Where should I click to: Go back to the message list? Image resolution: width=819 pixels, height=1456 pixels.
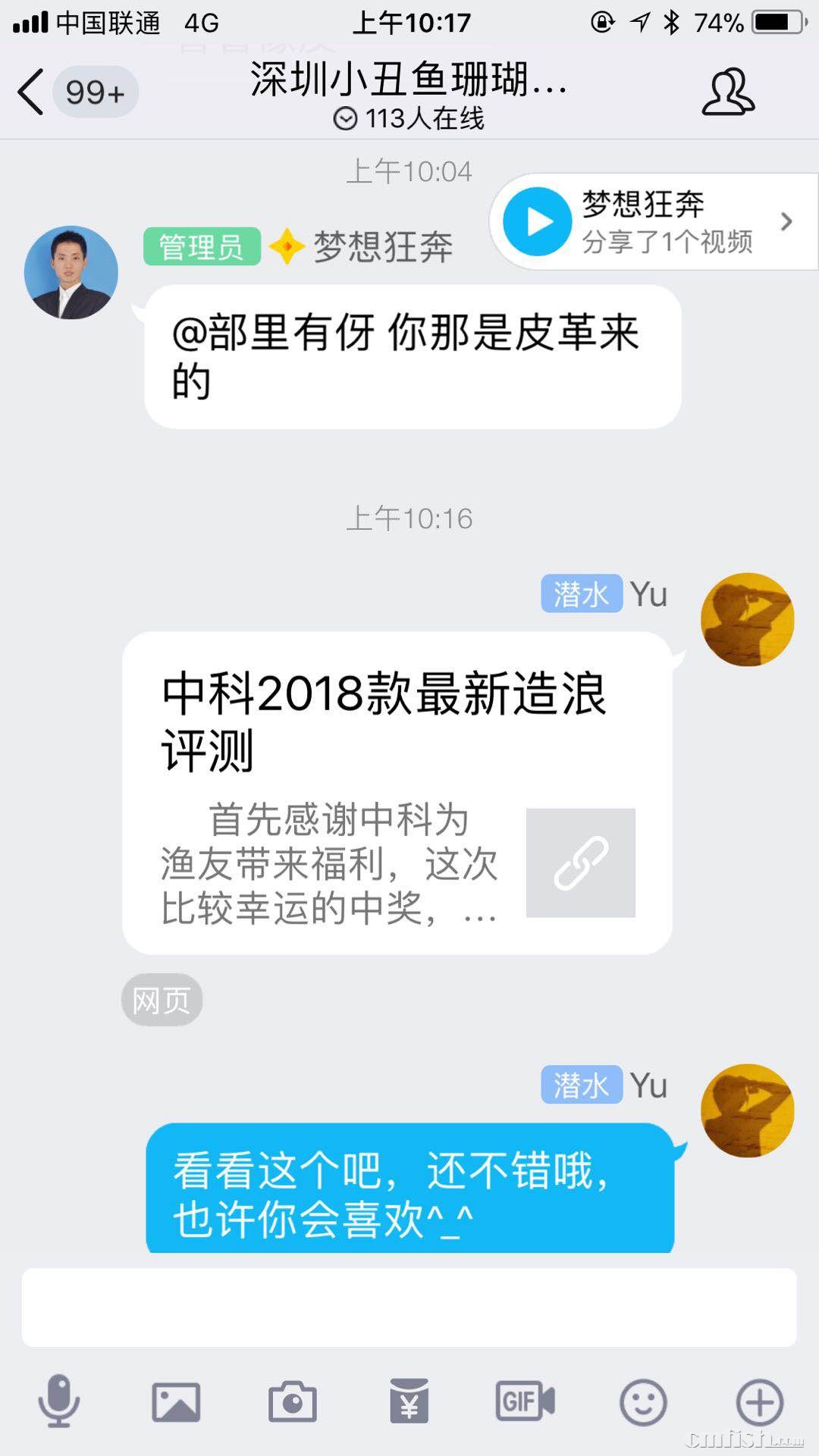tap(32, 92)
